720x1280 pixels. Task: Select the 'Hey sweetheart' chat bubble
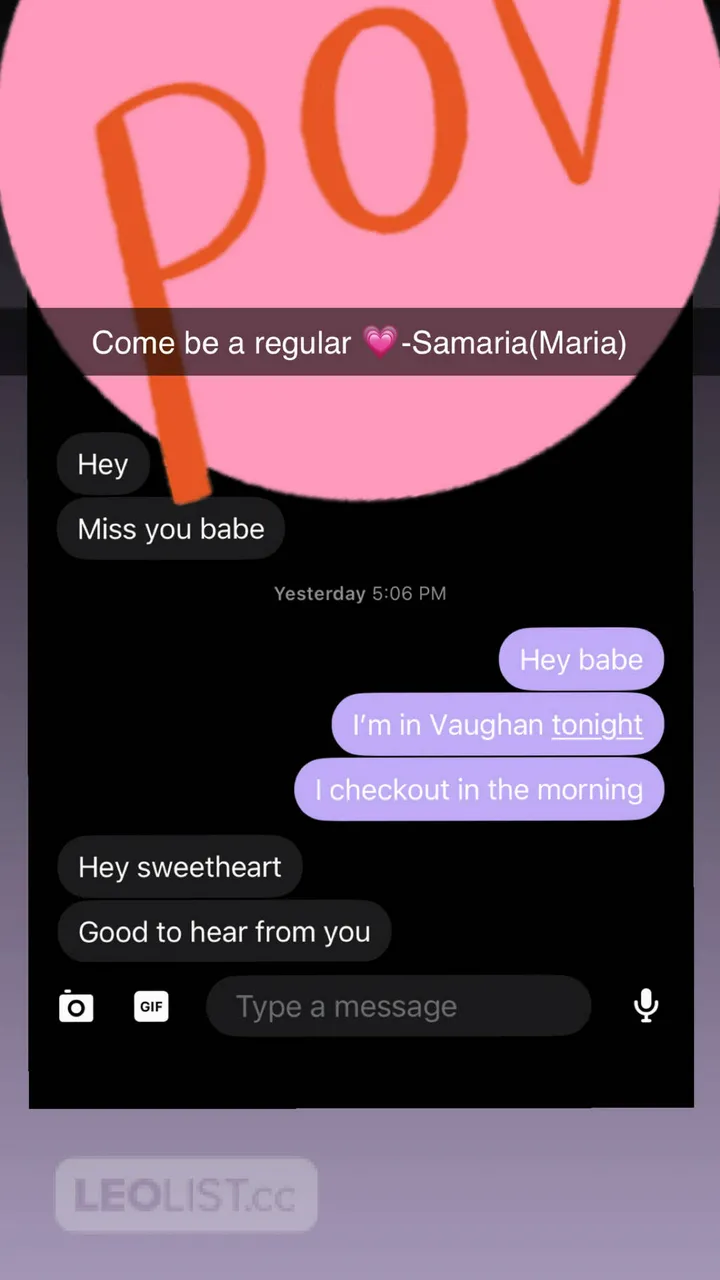(x=179, y=867)
